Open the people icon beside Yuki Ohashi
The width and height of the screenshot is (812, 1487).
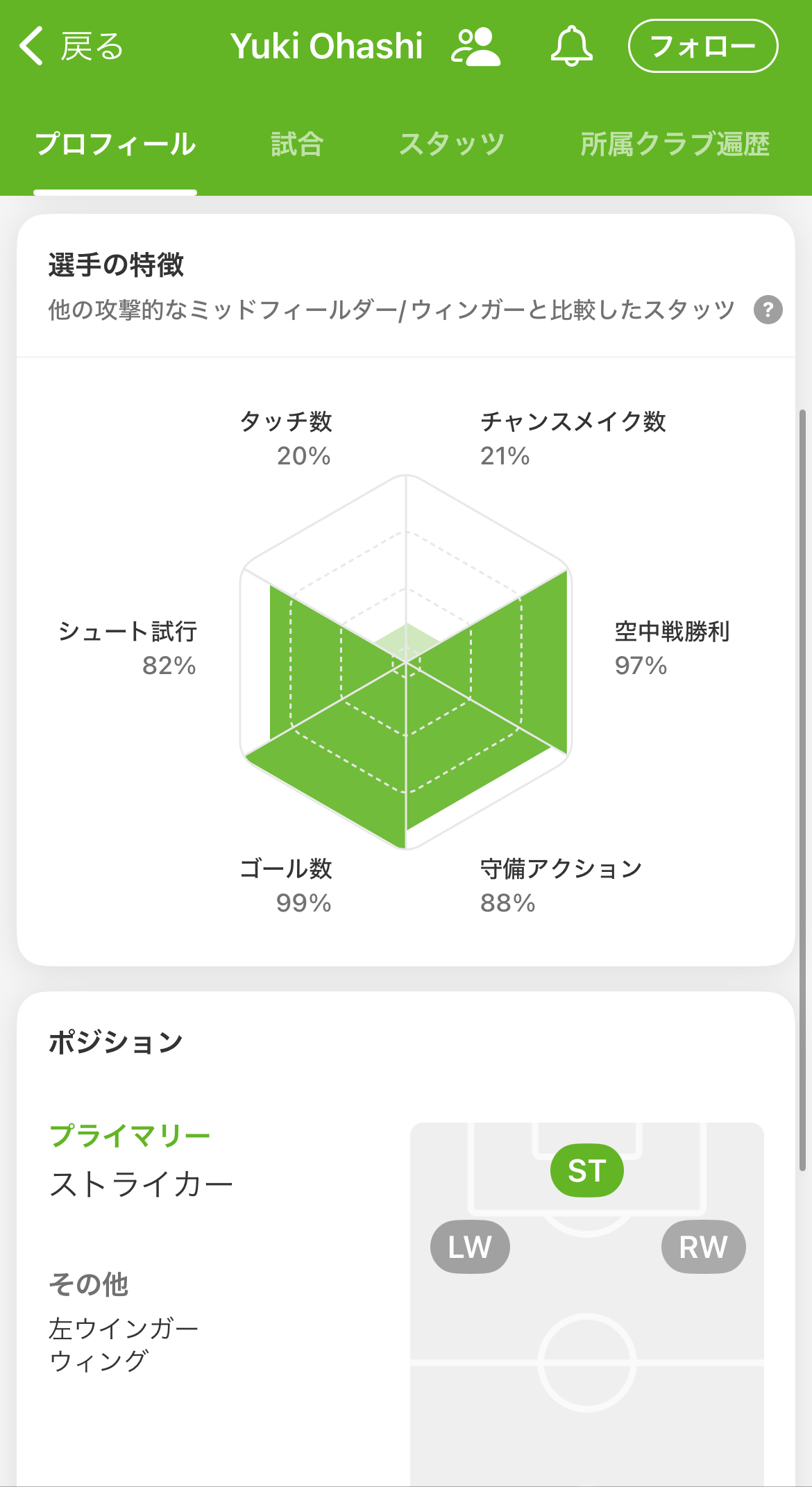pos(475,47)
